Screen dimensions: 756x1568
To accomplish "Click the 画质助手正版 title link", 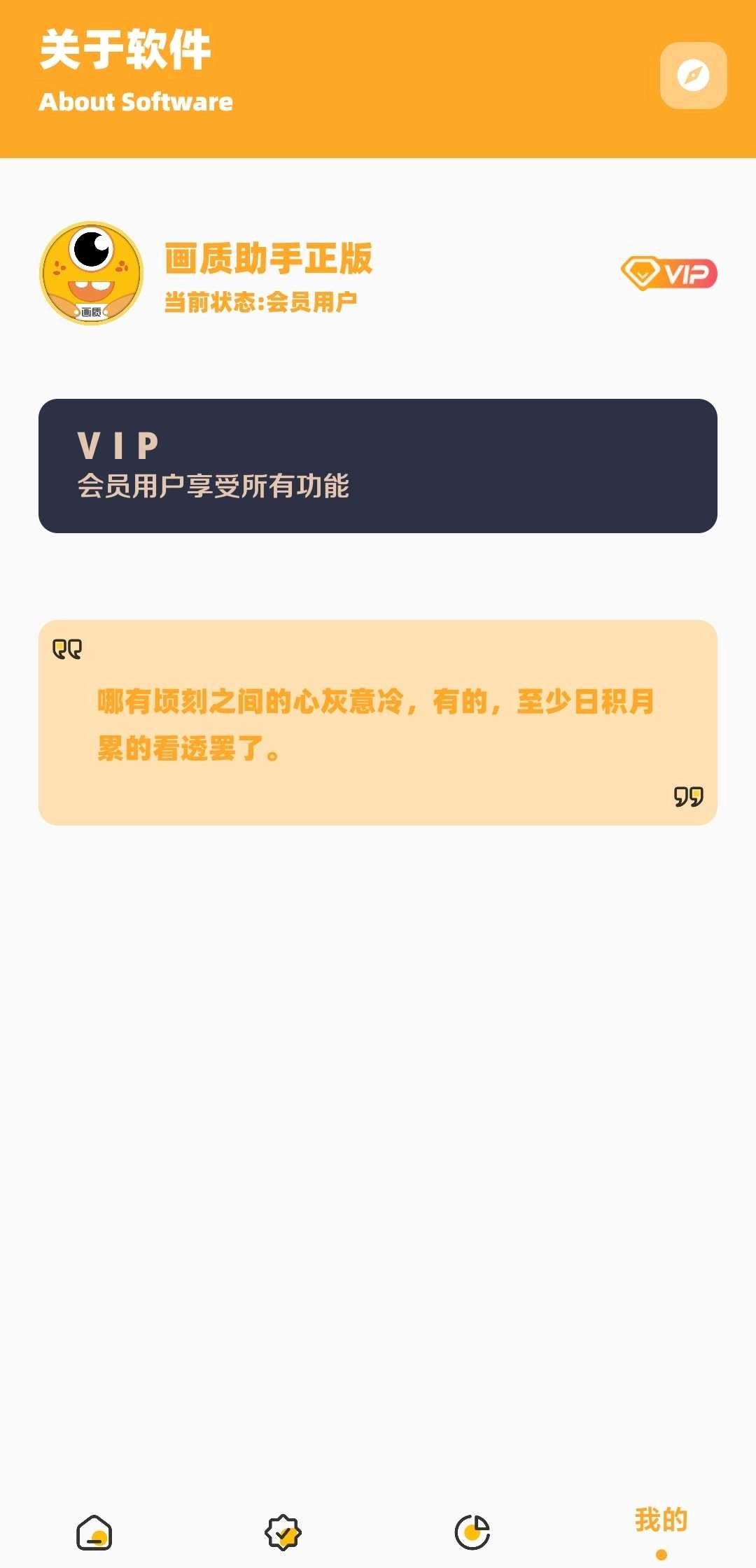I will coord(269,258).
